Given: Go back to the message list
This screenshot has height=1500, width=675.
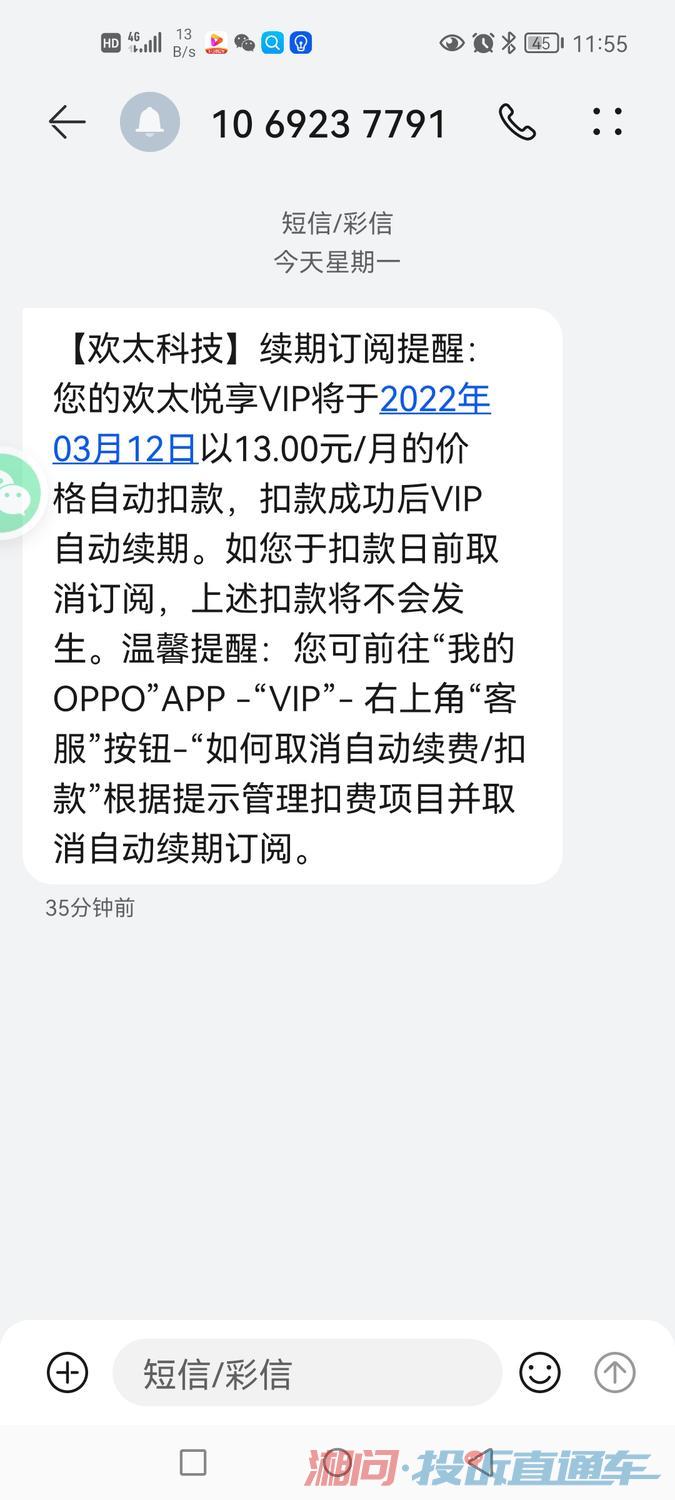Looking at the screenshot, I should tap(67, 123).
